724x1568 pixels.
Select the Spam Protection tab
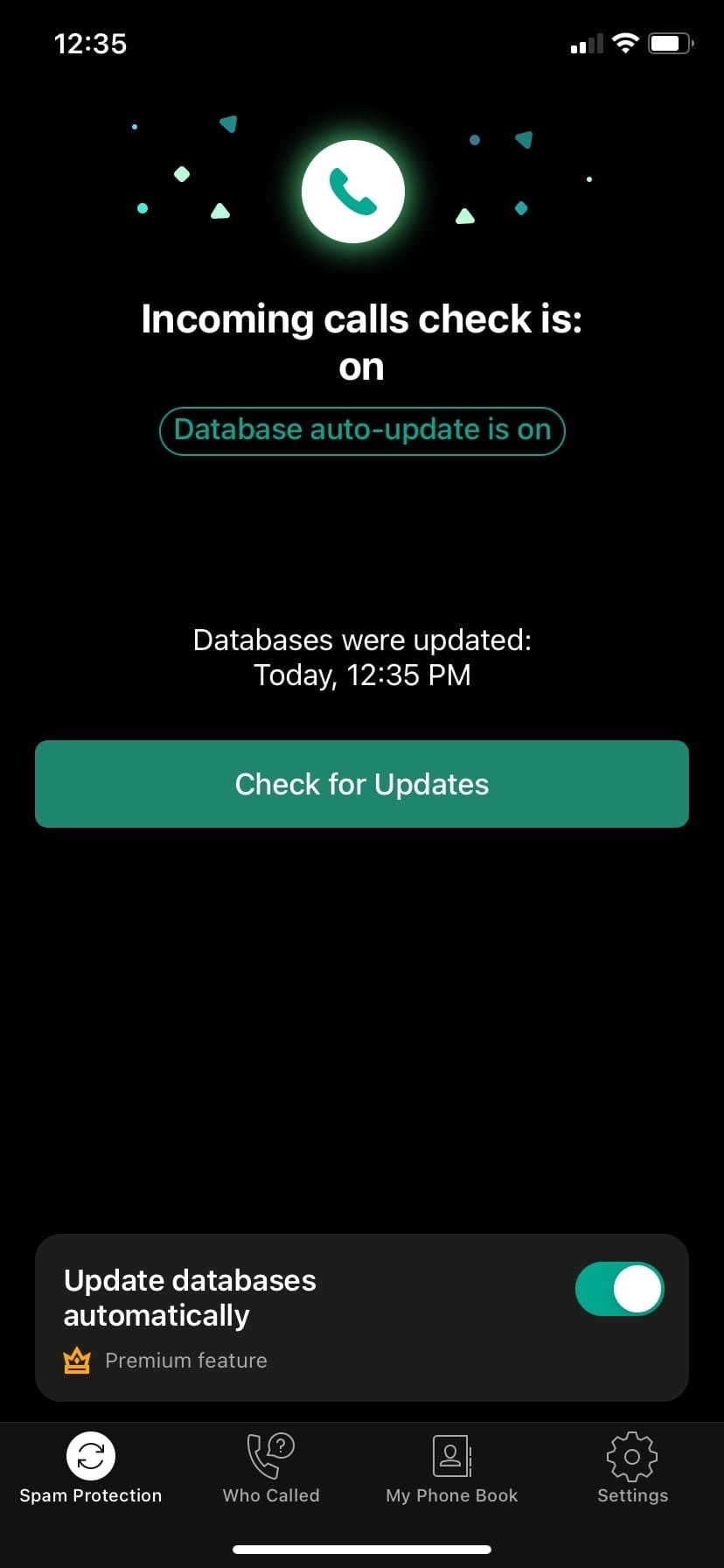[91, 1469]
